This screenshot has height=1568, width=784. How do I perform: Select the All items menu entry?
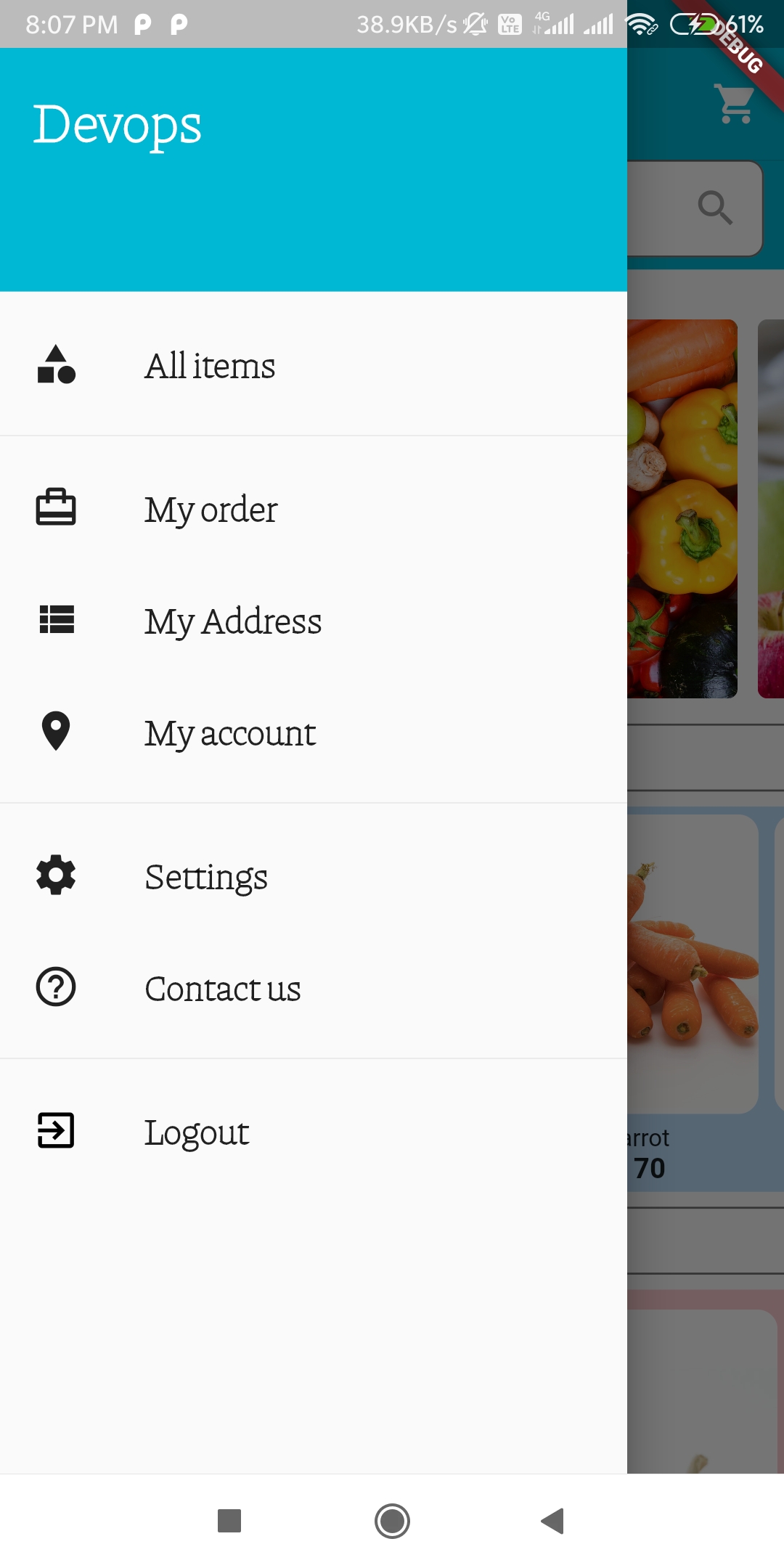[209, 365]
